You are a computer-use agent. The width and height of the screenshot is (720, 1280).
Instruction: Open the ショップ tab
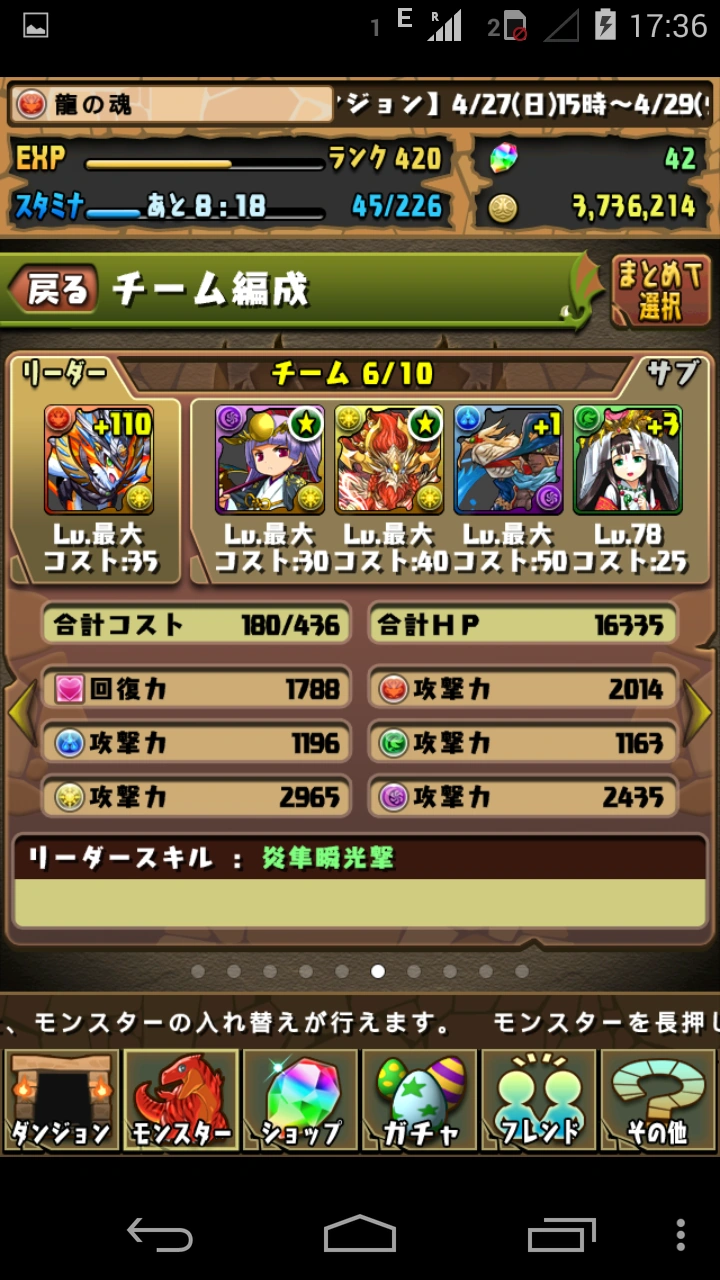(x=300, y=1101)
